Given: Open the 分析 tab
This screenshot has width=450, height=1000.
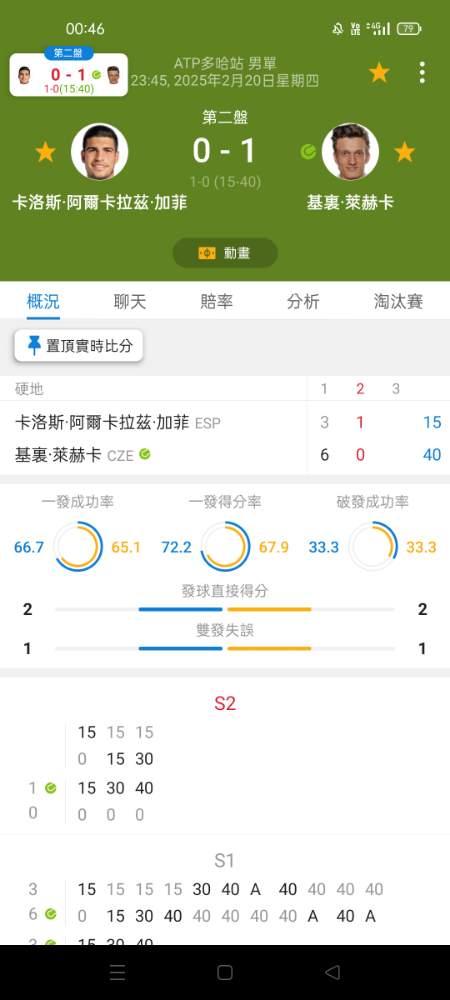Looking at the screenshot, I should coord(303,301).
